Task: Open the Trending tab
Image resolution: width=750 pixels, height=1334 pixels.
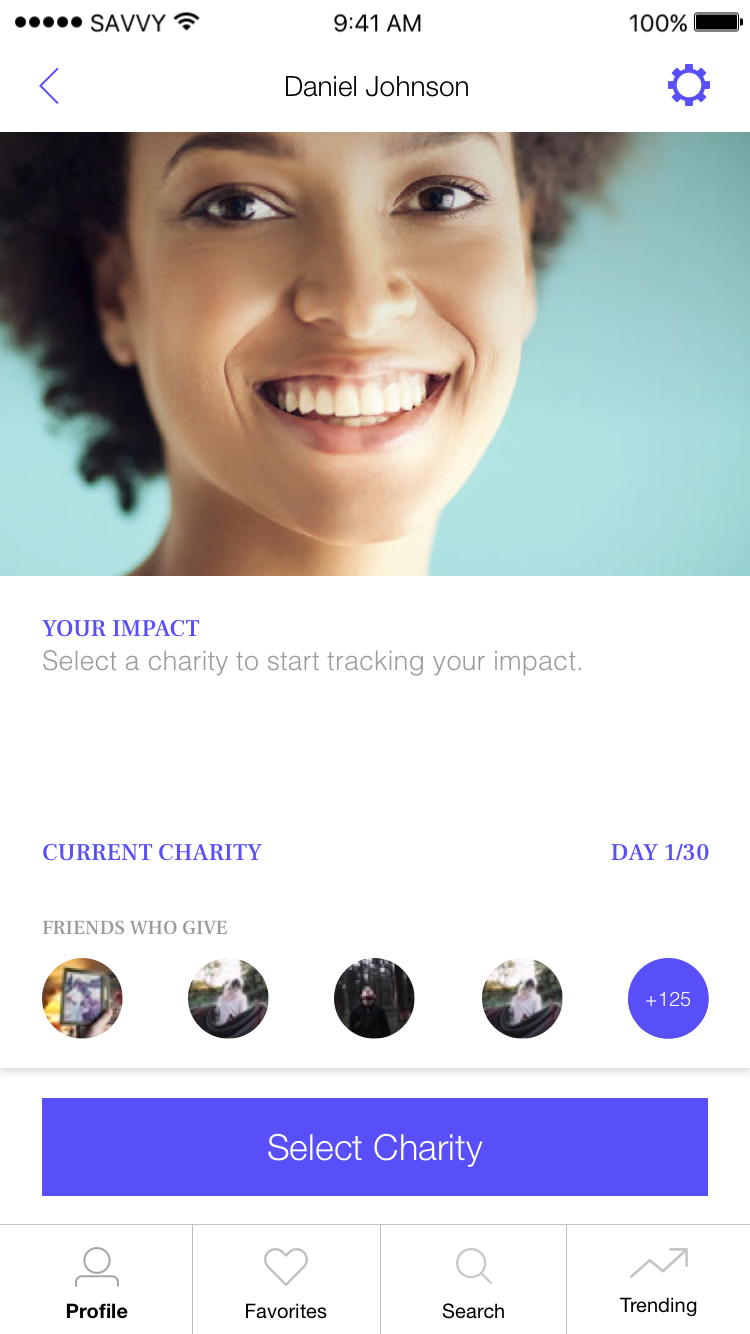Action: pyautogui.click(x=658, y=1280)
